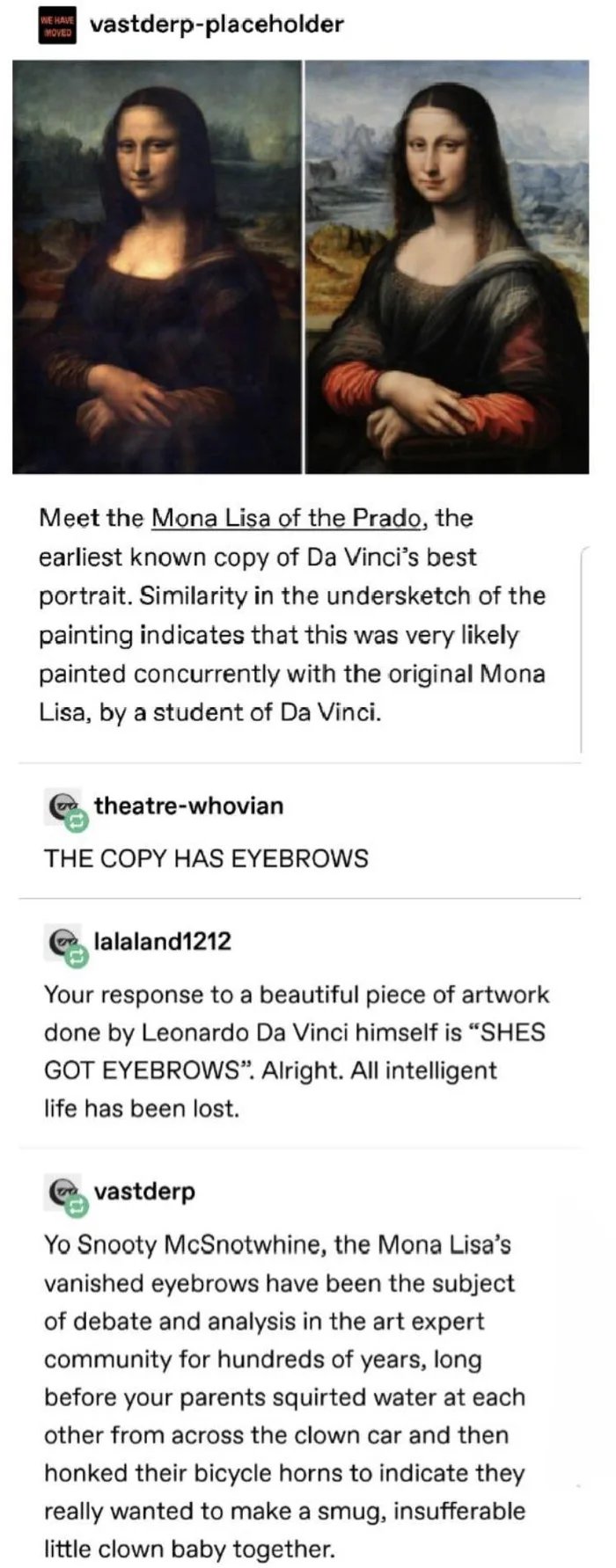This screenshot has width=616, height=1568.
Task: Open vastderp-placeholder's blog from post header
Action: (216, 24)
